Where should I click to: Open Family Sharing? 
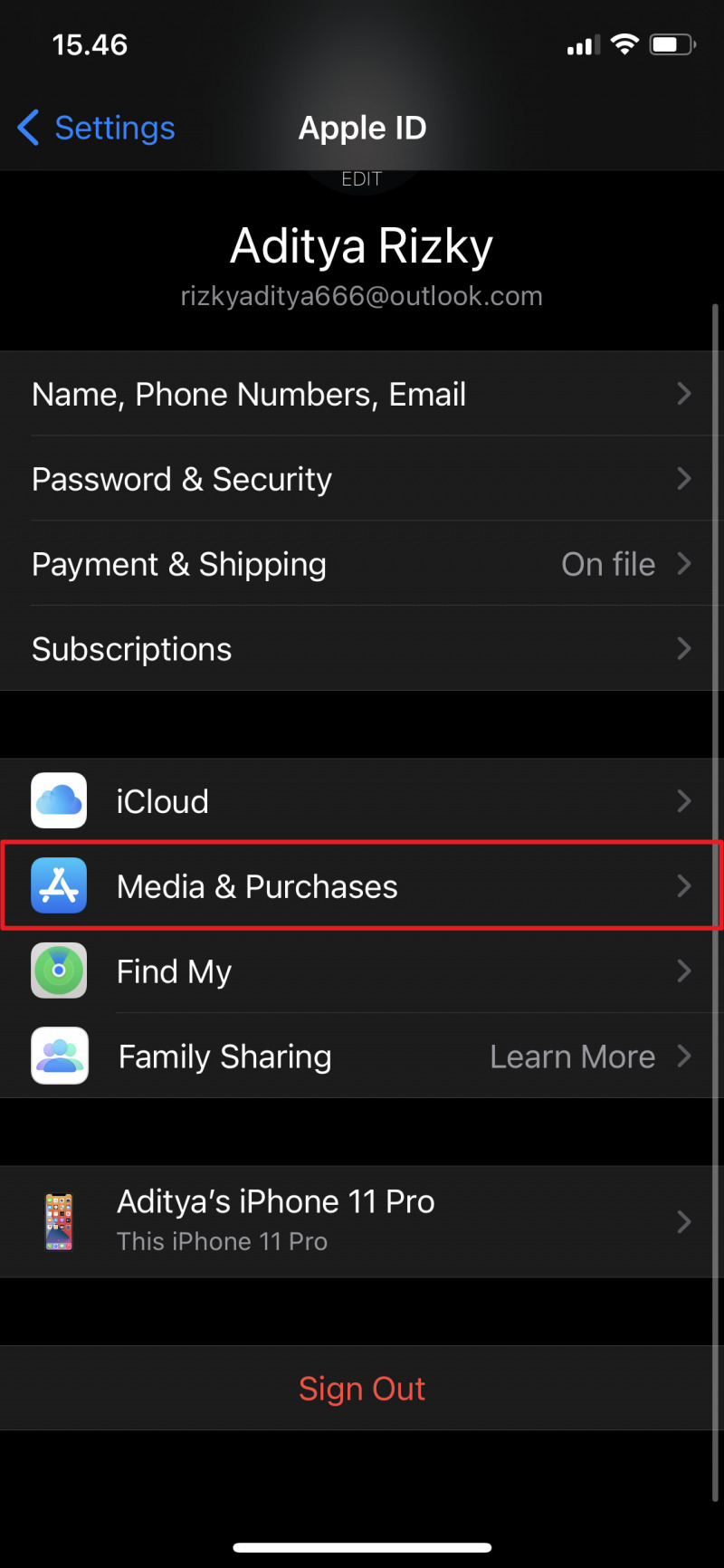point(362,1056)
